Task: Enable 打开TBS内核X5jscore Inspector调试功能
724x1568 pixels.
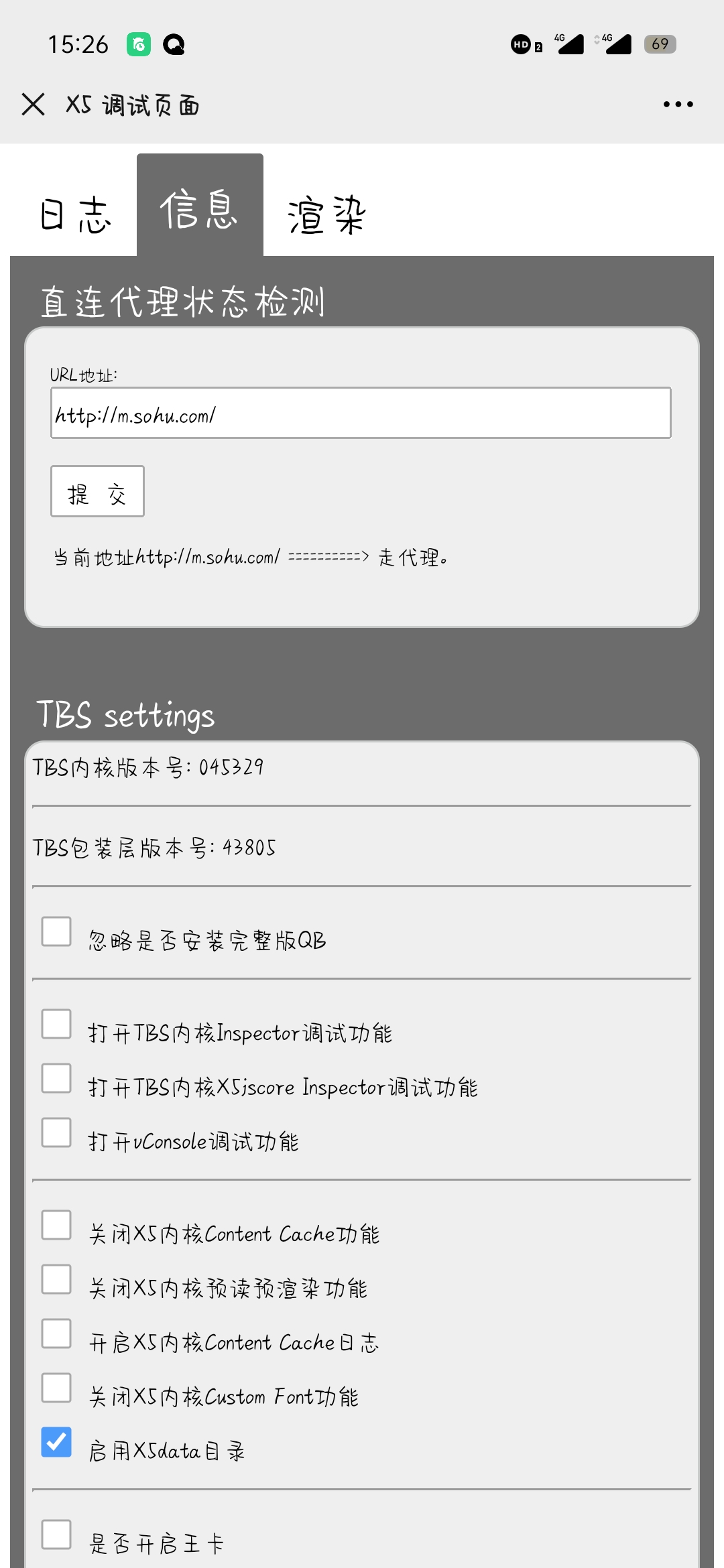Action: click(56, 1078)
